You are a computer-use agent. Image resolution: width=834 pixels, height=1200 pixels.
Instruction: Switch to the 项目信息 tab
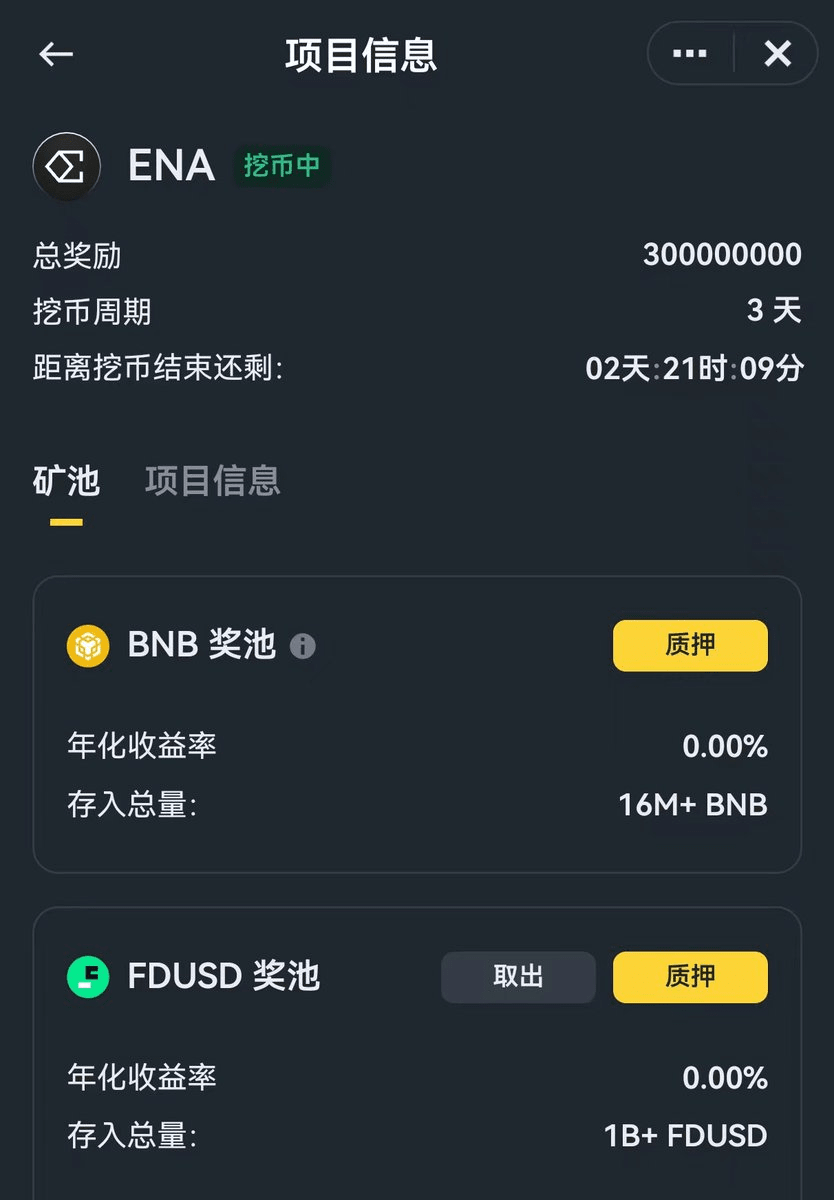click(x=212, y=482)
